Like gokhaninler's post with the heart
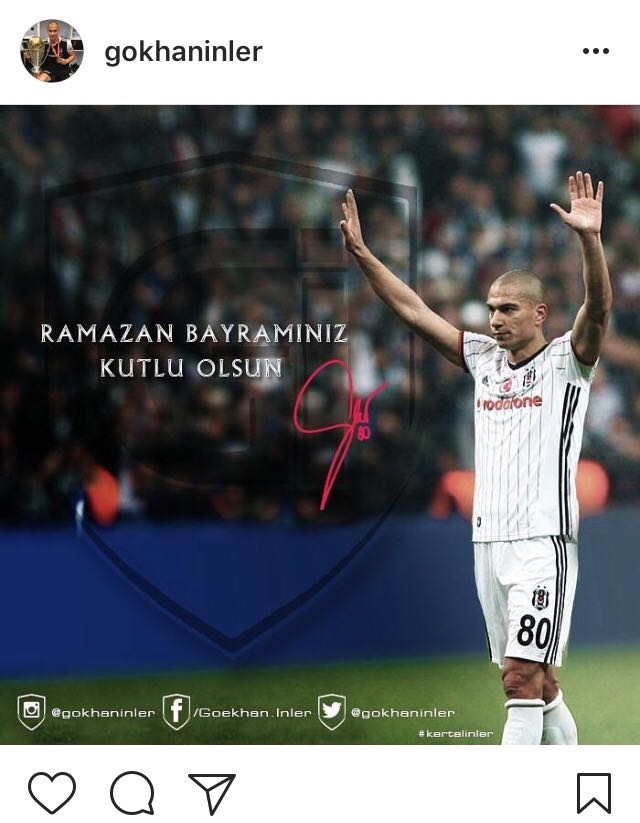 [52, 793]
